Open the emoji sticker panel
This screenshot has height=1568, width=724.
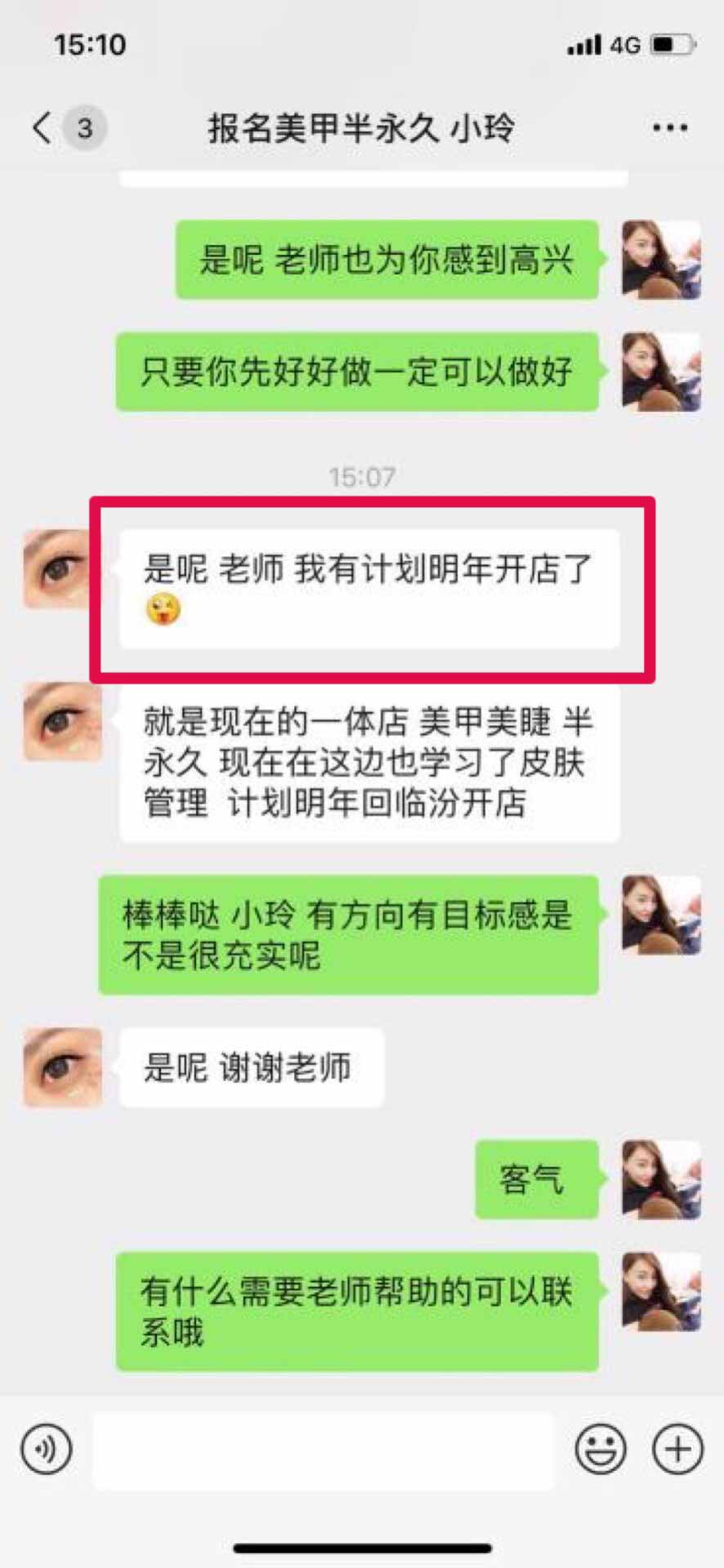601,1450
